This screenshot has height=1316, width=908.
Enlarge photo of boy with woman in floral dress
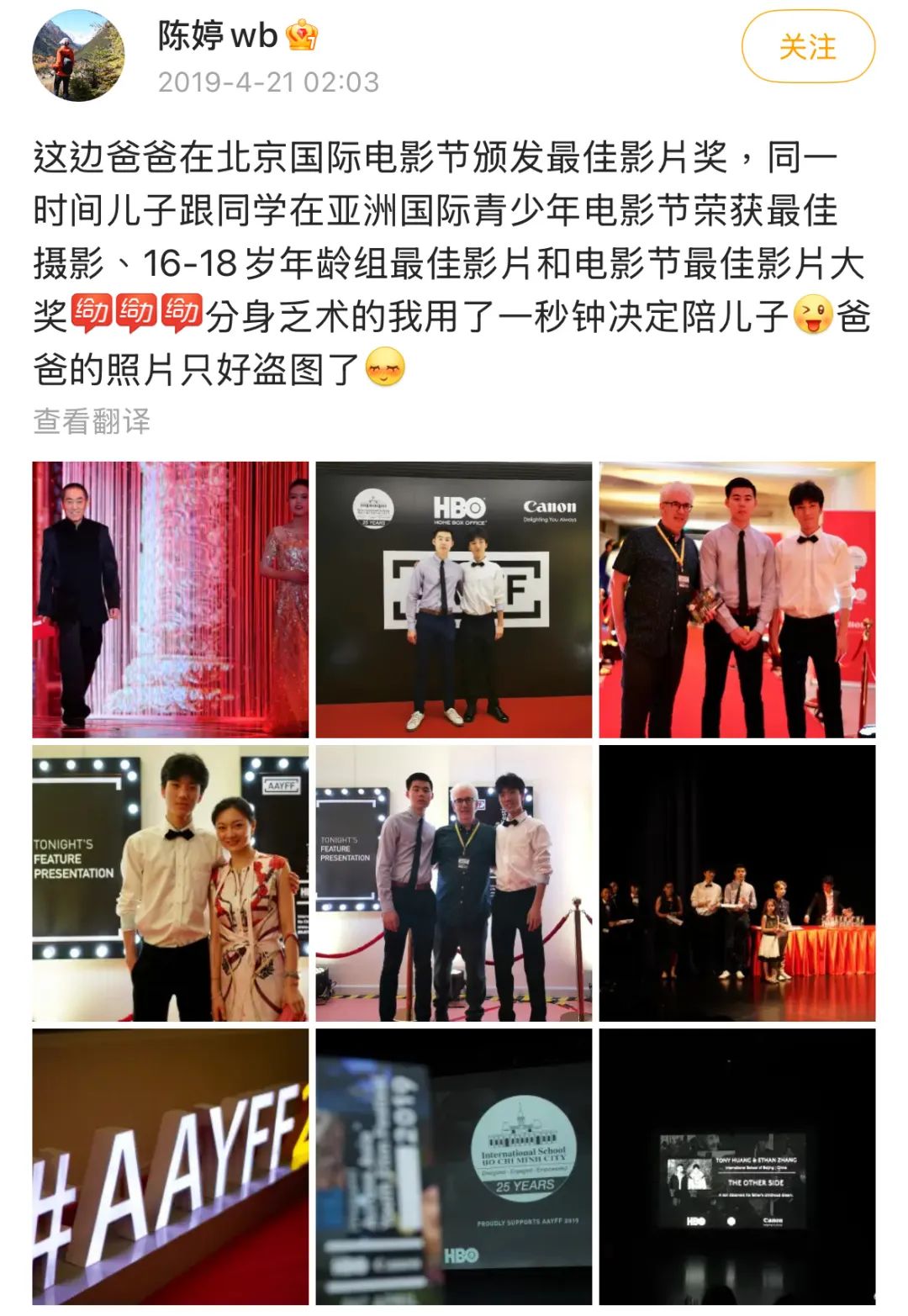(171, 883)
